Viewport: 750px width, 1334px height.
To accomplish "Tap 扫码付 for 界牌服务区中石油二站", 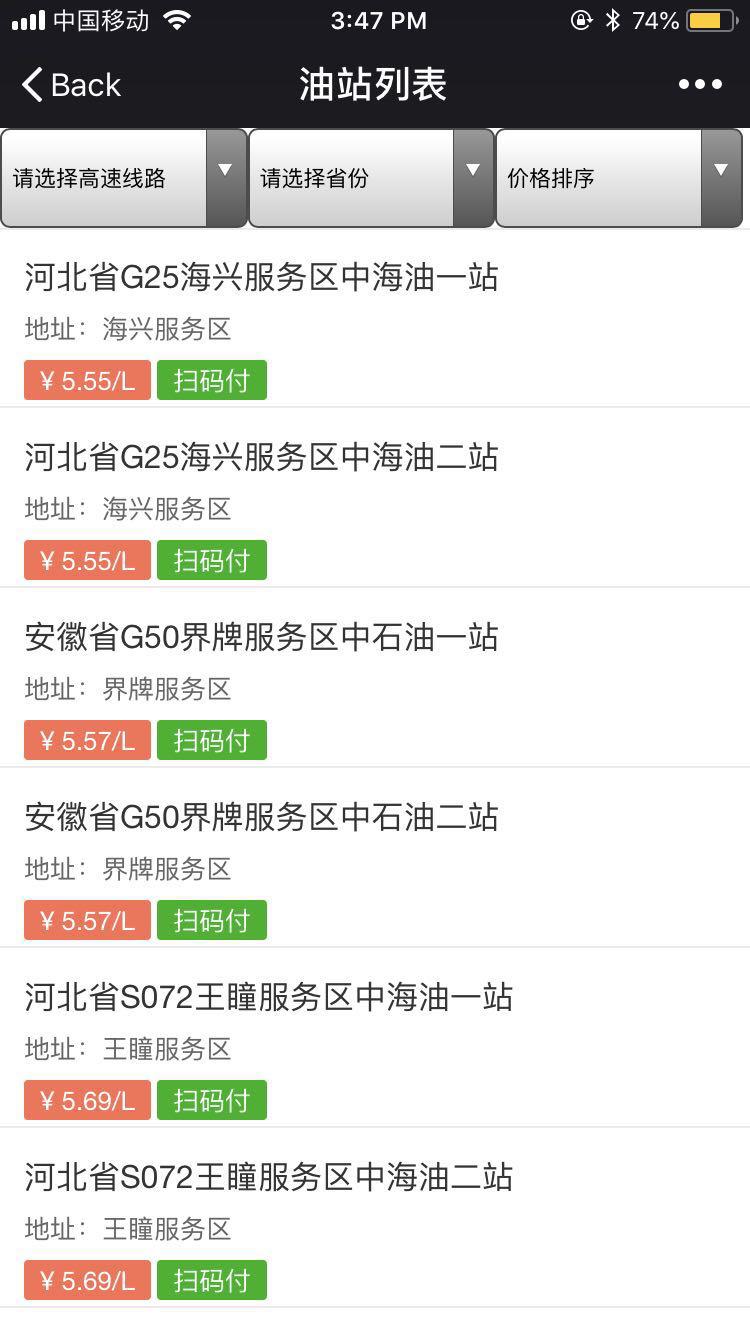I will (211, 921).
